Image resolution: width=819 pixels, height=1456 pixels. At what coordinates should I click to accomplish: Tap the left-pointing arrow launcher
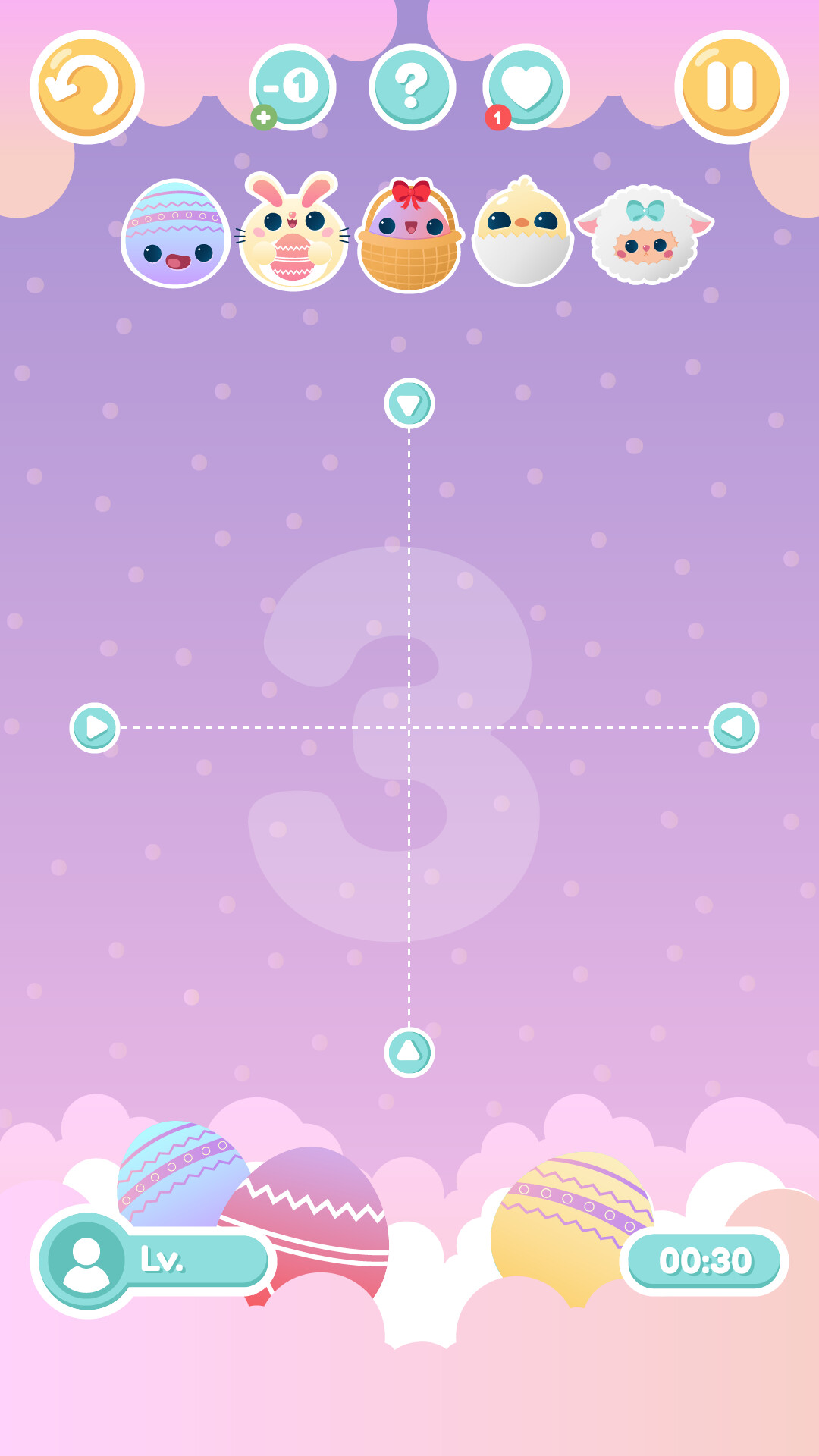[x=733, y=728]
